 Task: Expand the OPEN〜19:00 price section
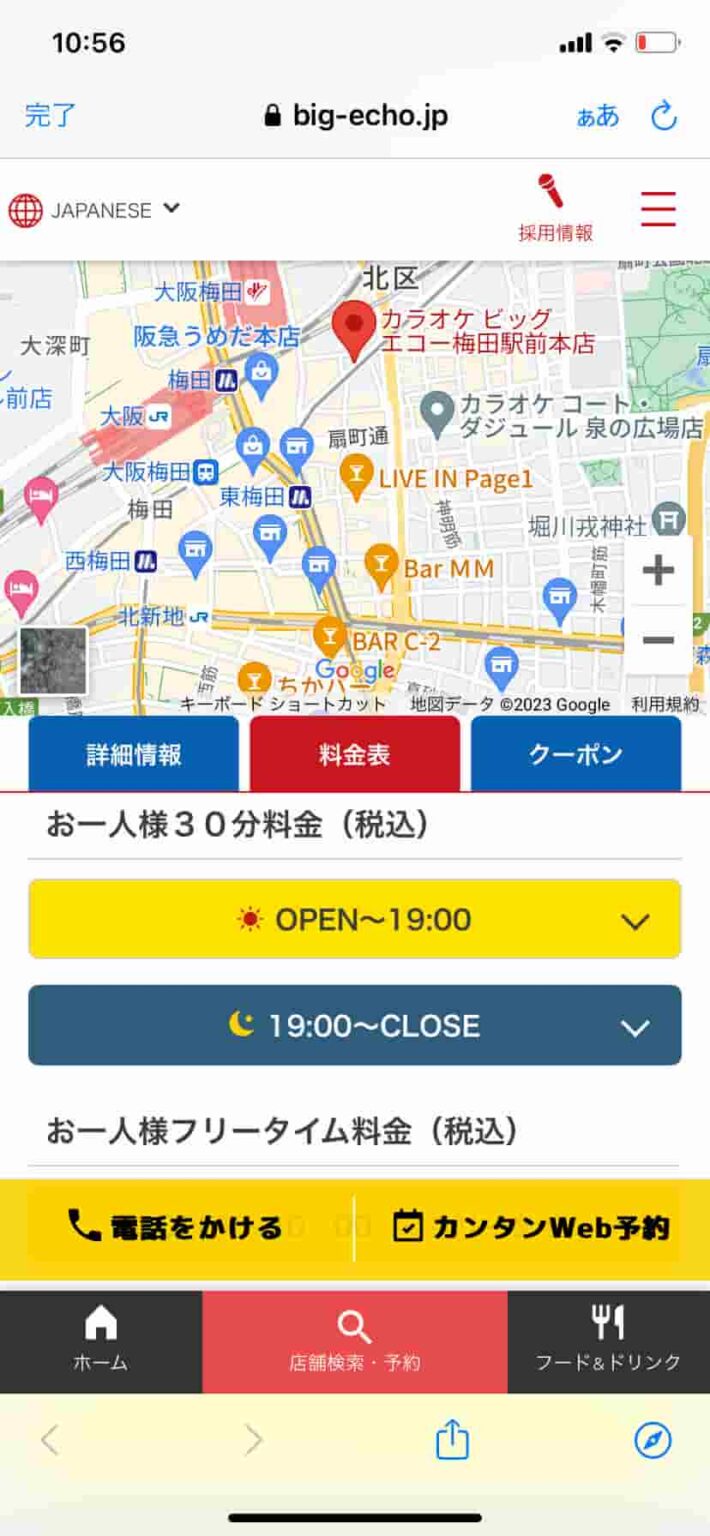coord(355,919)
